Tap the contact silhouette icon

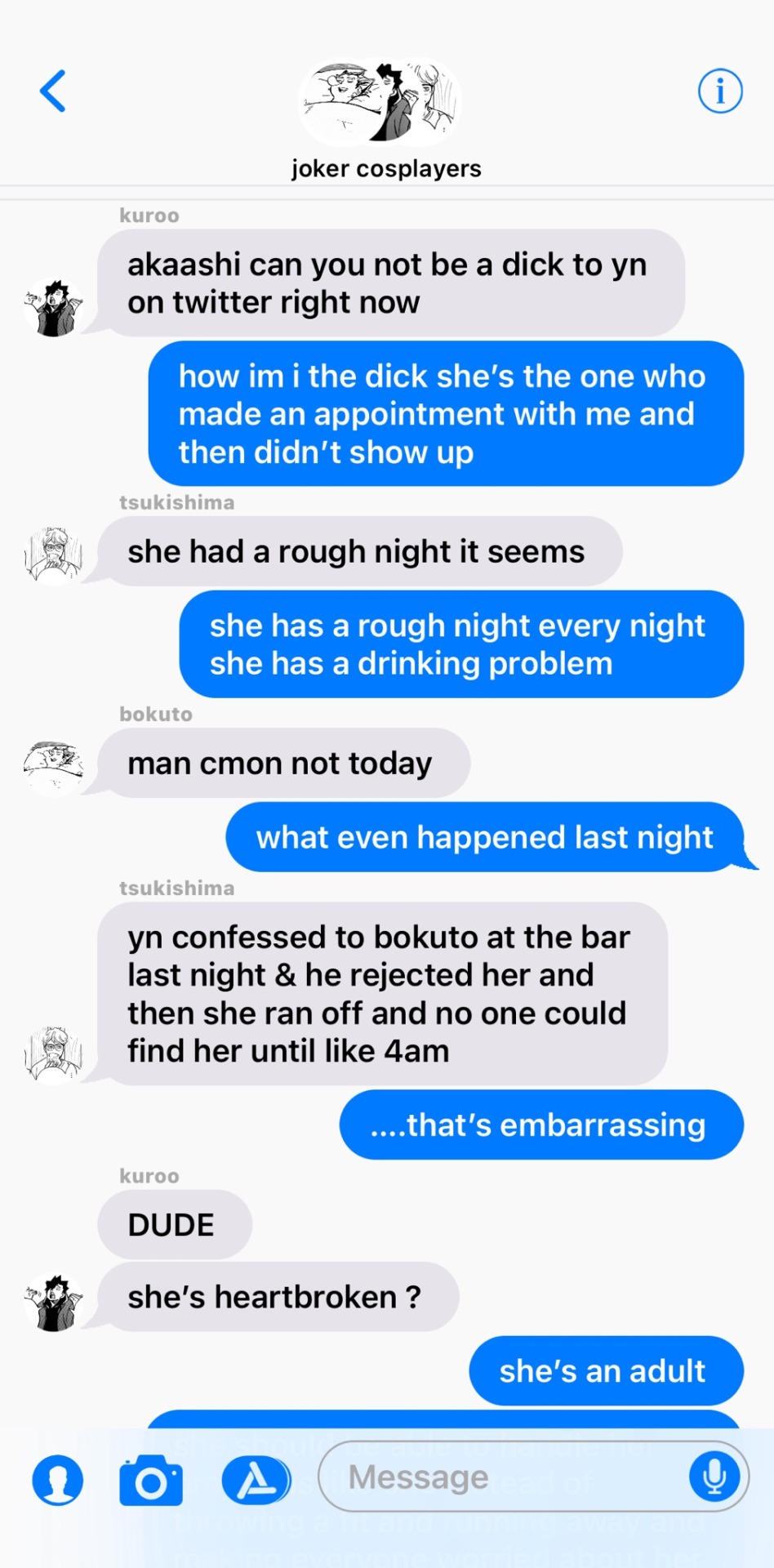tap(58, 1480)
